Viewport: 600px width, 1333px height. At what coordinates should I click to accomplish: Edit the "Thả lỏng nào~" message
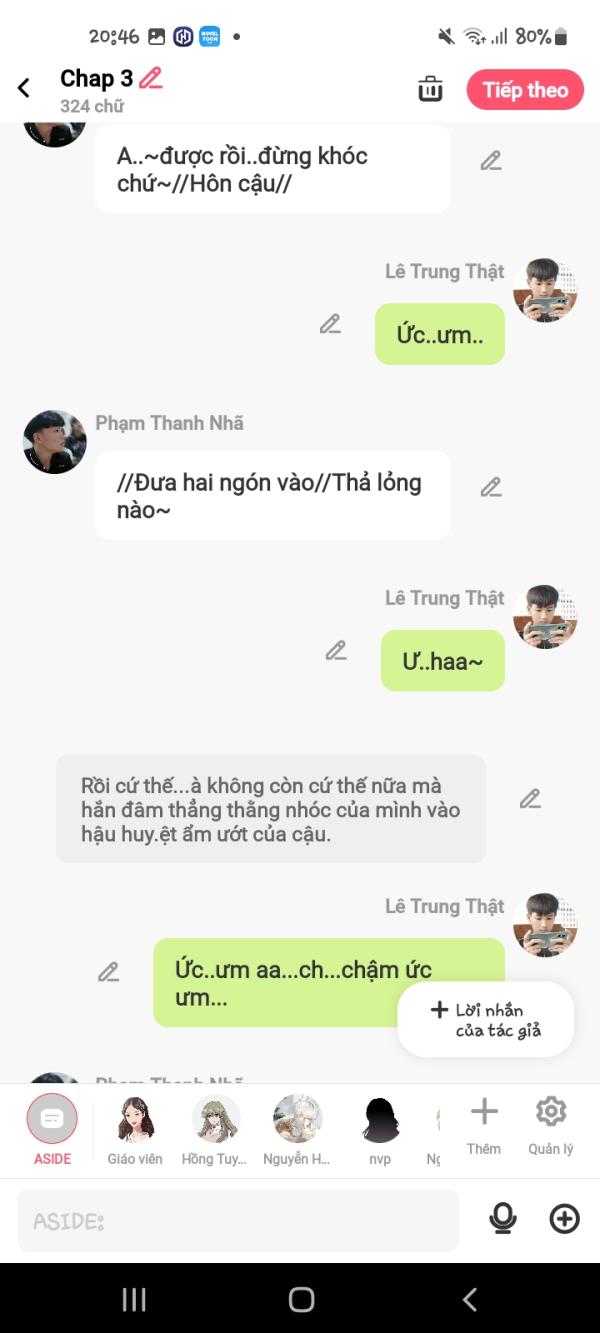click(x=490, y=487)
